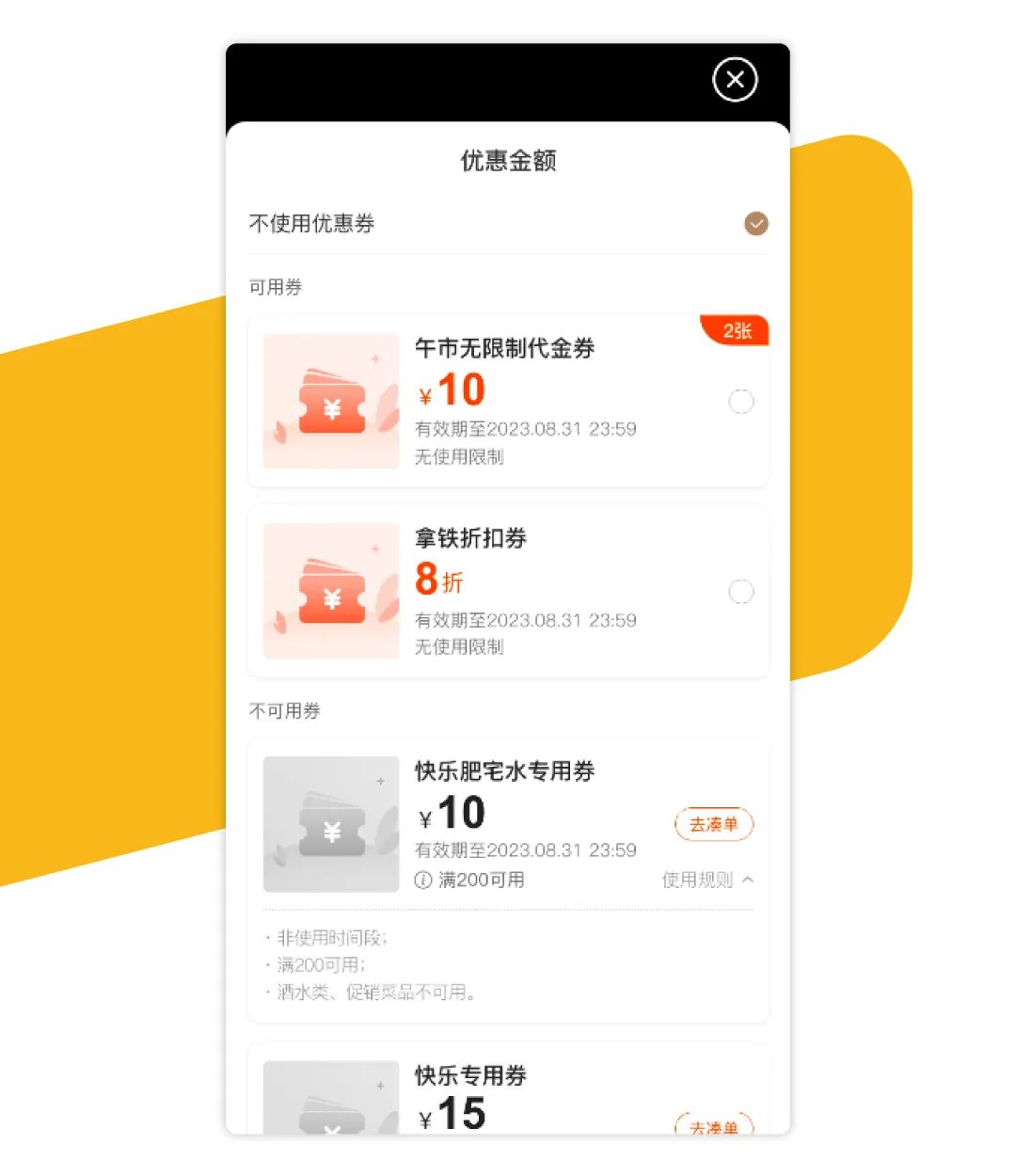Viewport: 1016px width, 1176px height.
Task: Choose the 拿铁折扣券 8折 coupon
Action: [741, 593]
